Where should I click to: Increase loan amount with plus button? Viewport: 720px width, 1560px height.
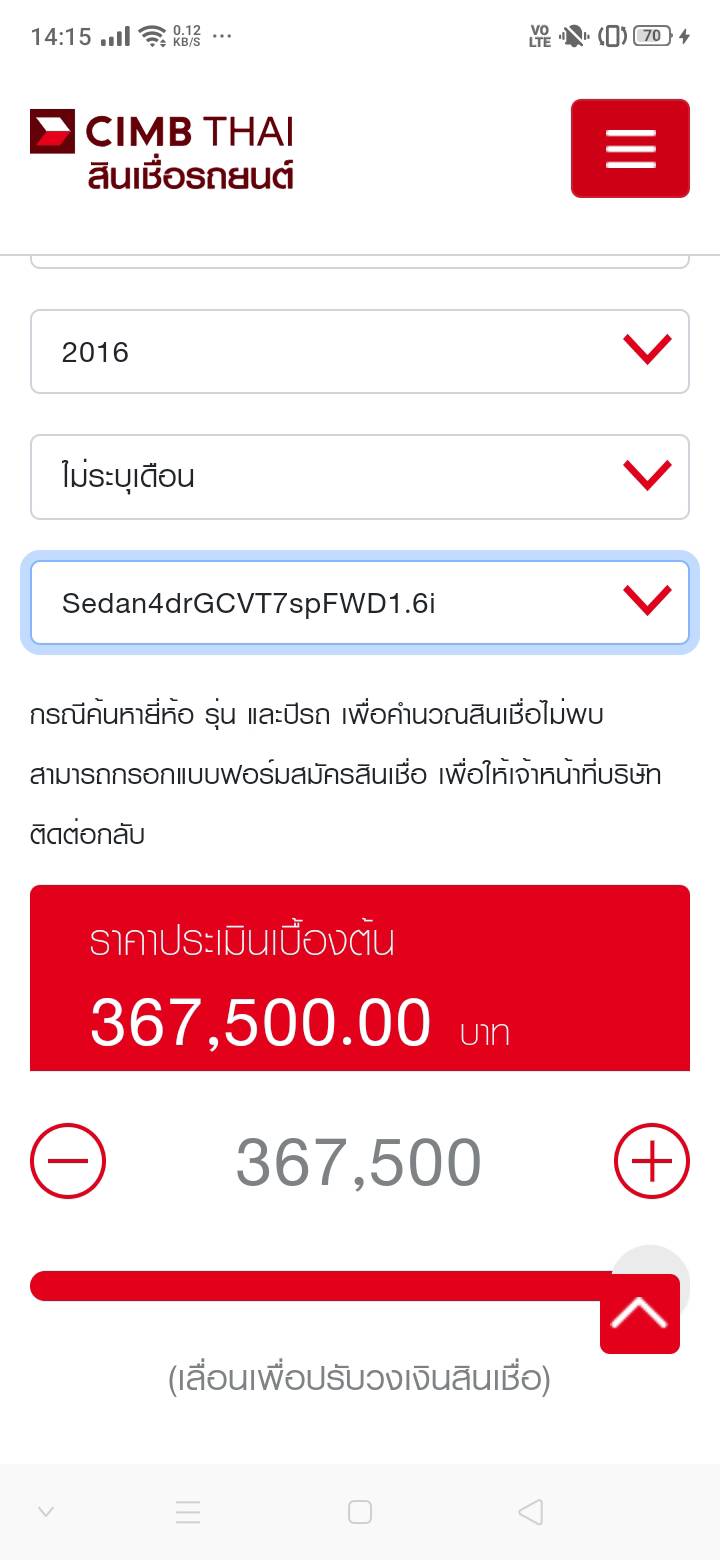coord(651,1161)
